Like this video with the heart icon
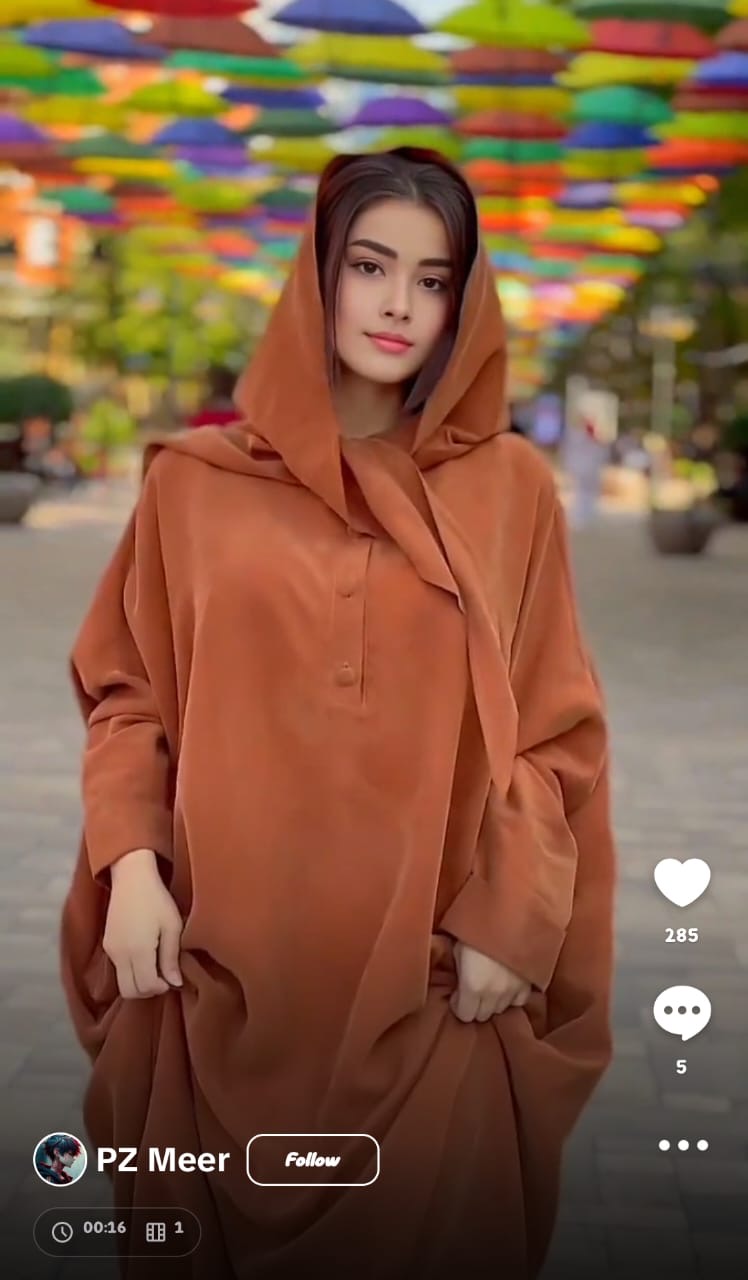The image size is (748, 1280). [x=682, y=882]
